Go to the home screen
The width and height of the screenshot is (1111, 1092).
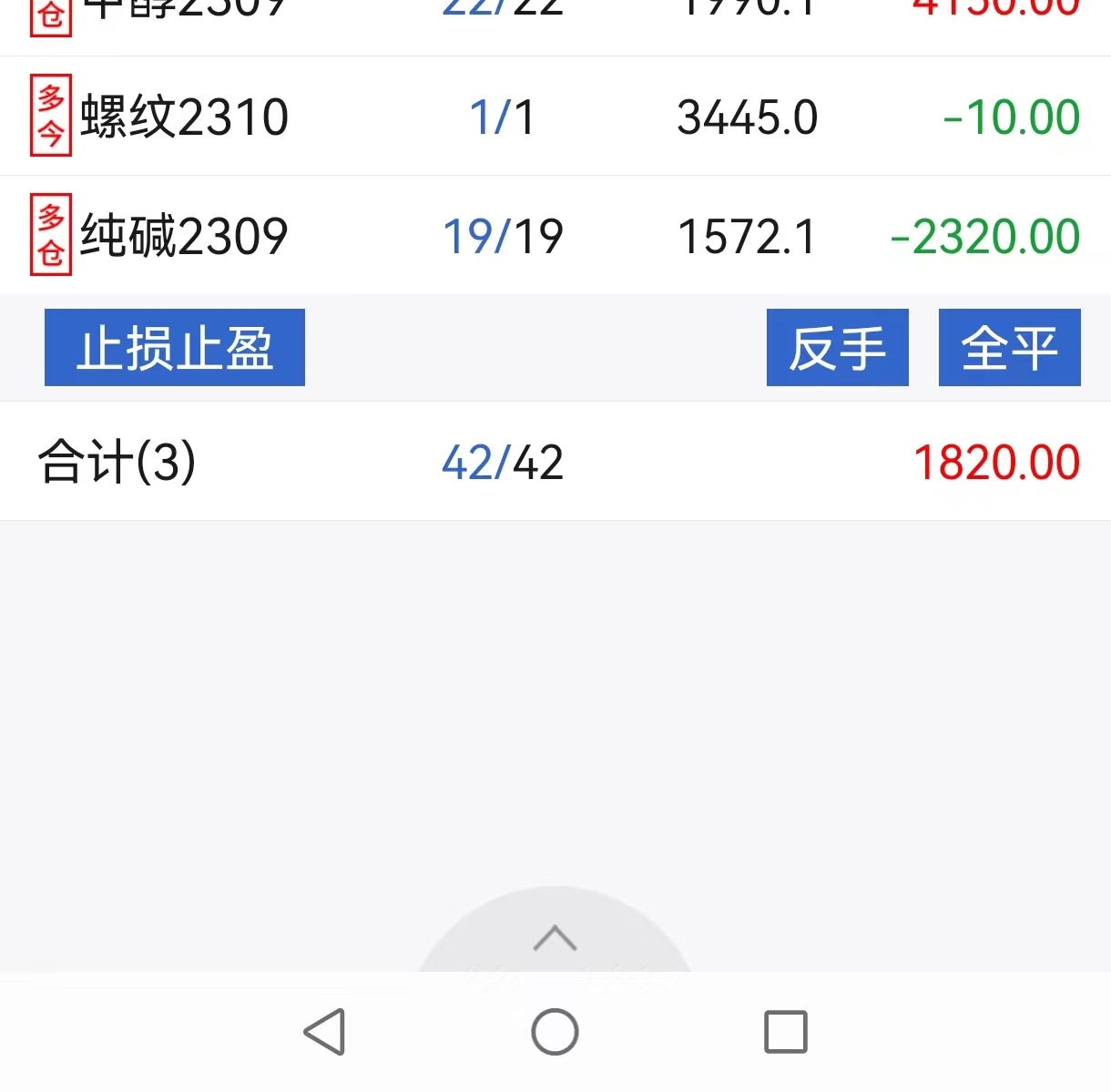pyautogui.click(x=555, y=1032)
